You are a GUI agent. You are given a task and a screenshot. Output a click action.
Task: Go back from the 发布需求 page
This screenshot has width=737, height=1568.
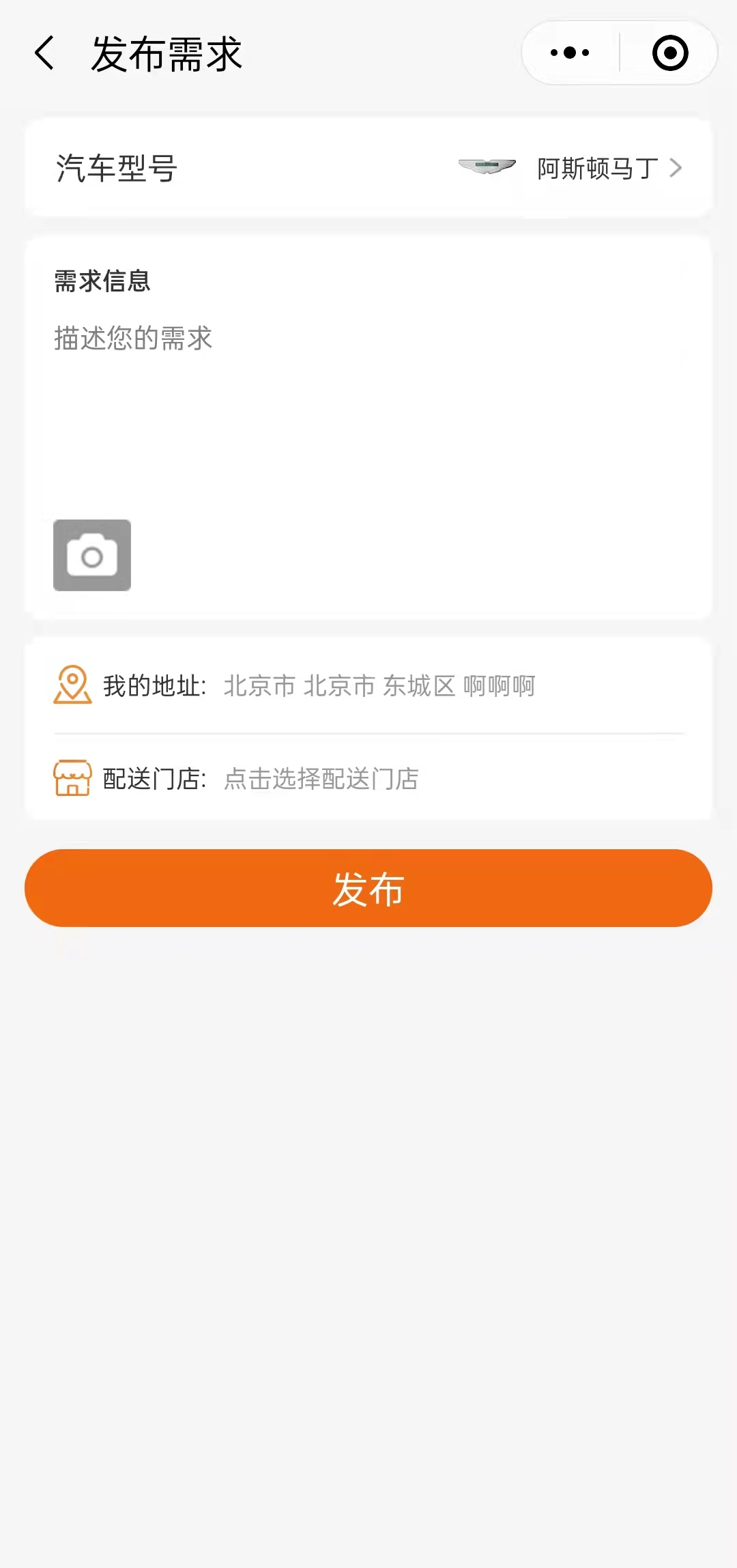click(x=44, y=53)
